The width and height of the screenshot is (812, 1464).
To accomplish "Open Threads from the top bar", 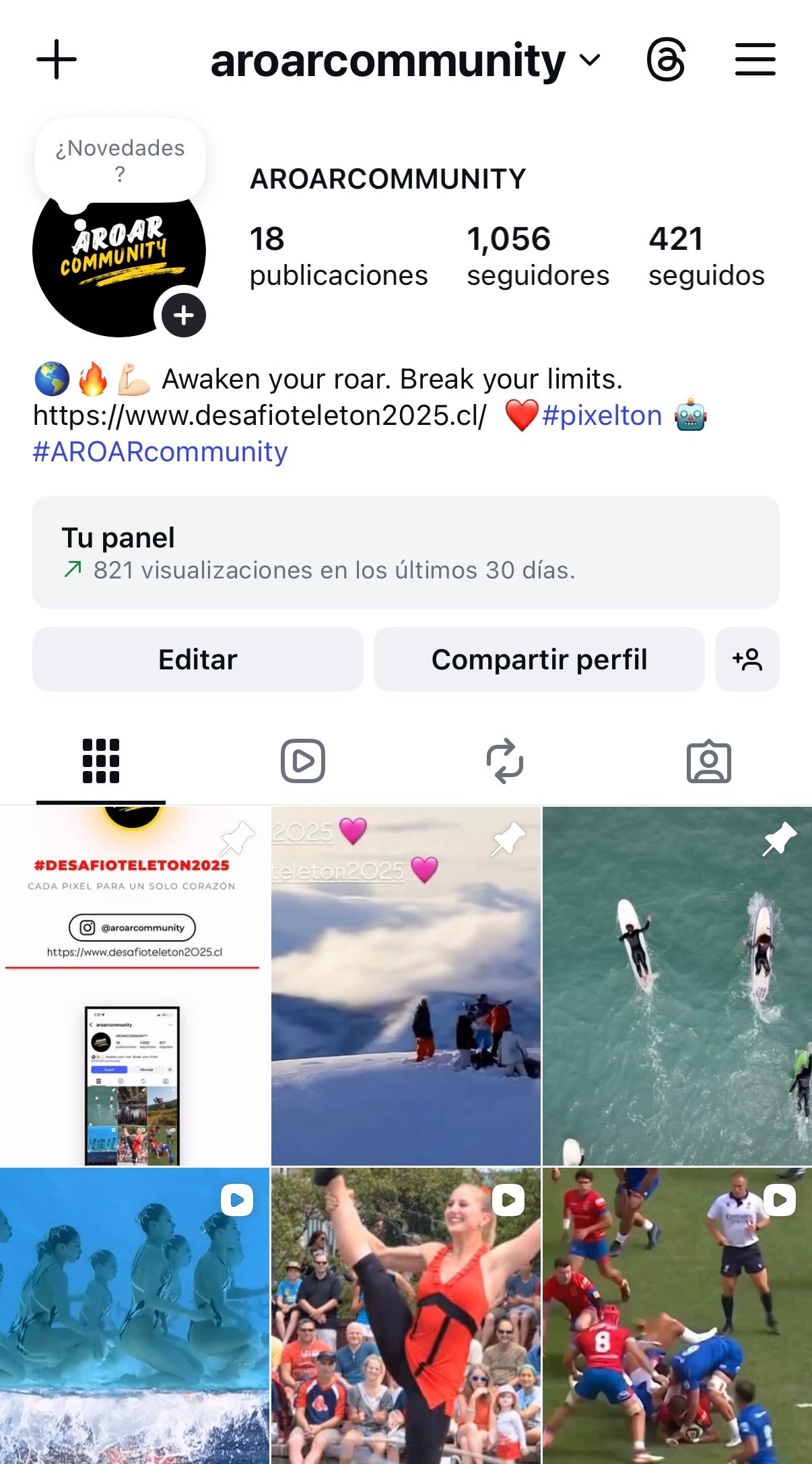I will tap(666, 60).
